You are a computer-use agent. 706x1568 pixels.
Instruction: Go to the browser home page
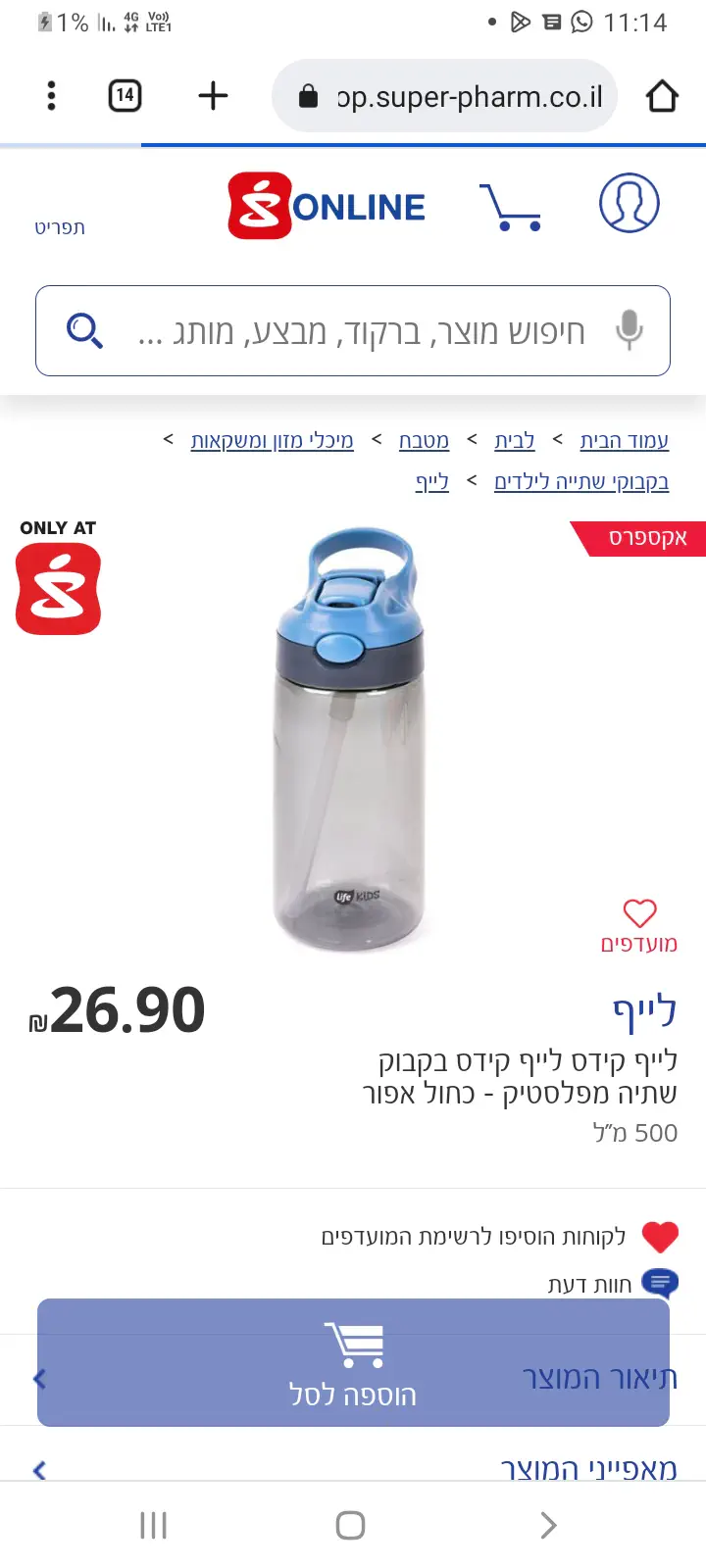[662, 96]
